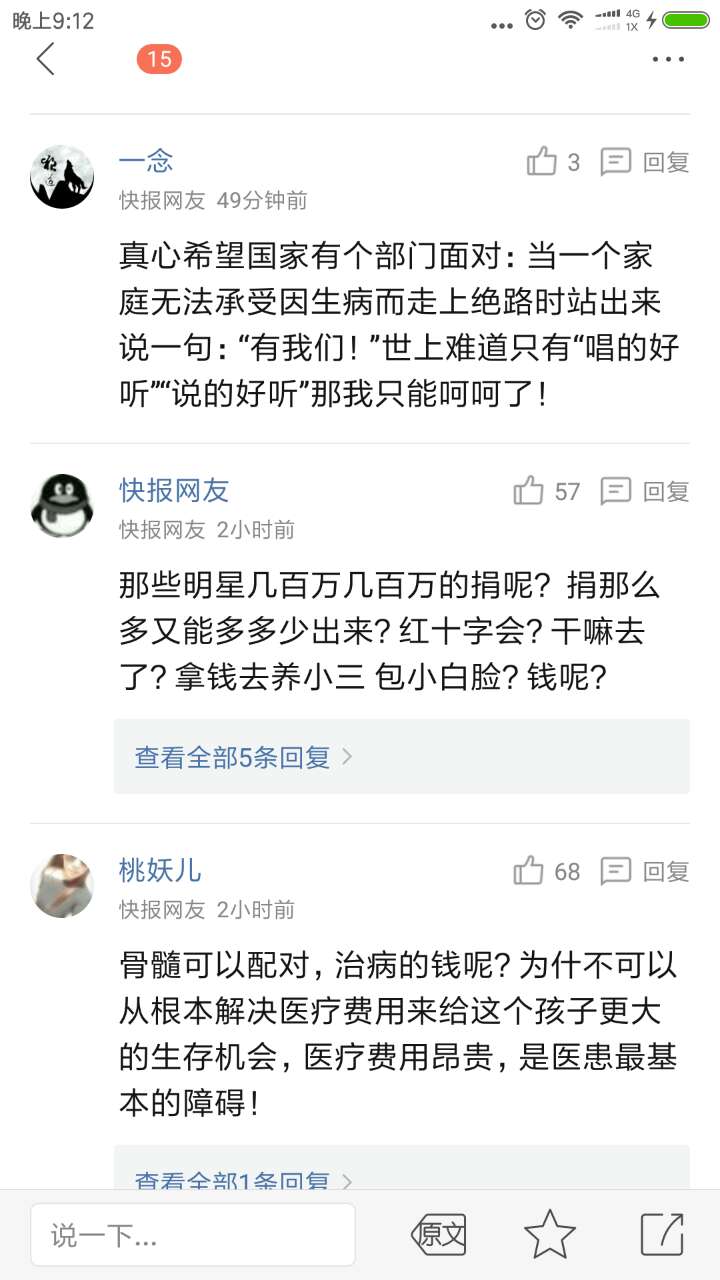Like 桃妖儿's comment

point(546,871)
